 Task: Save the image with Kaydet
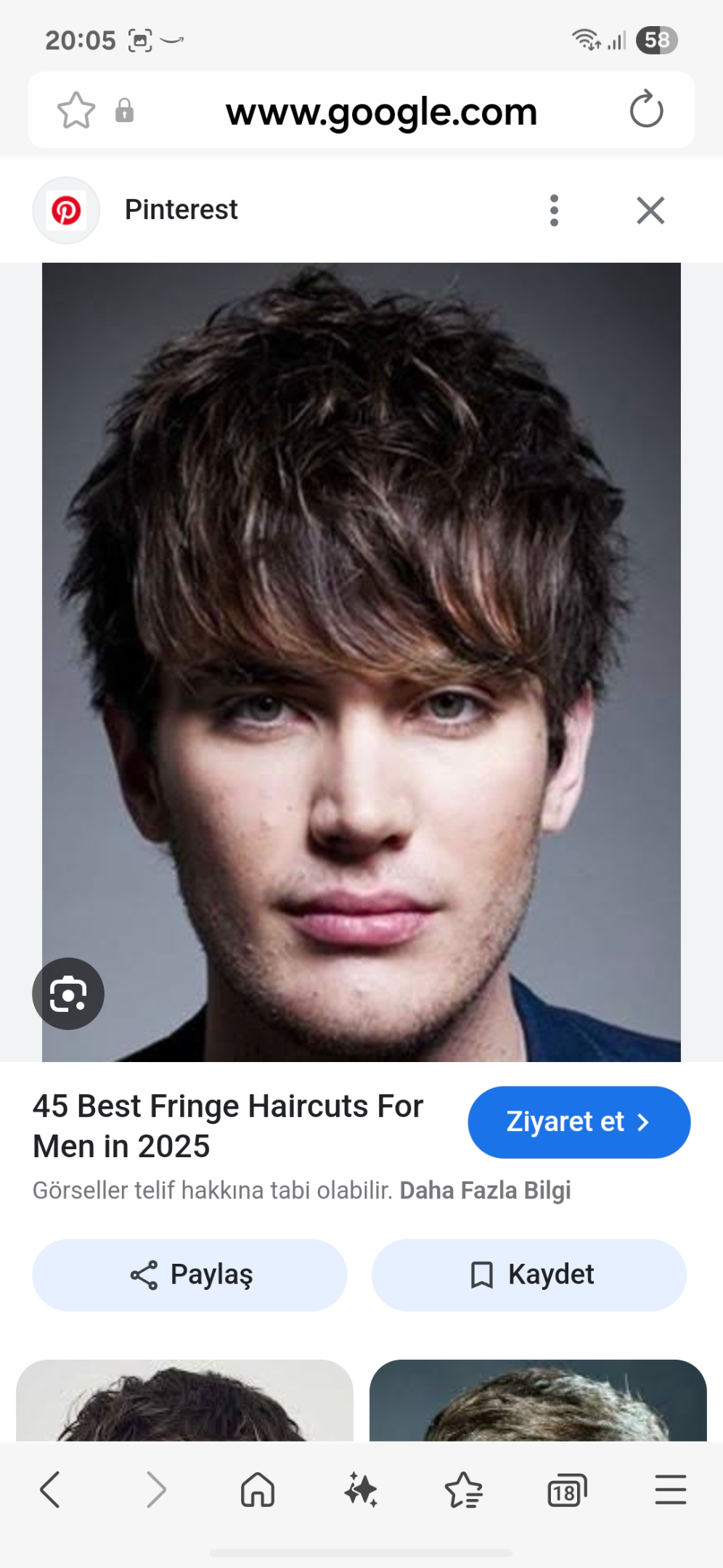[529, 1275]
